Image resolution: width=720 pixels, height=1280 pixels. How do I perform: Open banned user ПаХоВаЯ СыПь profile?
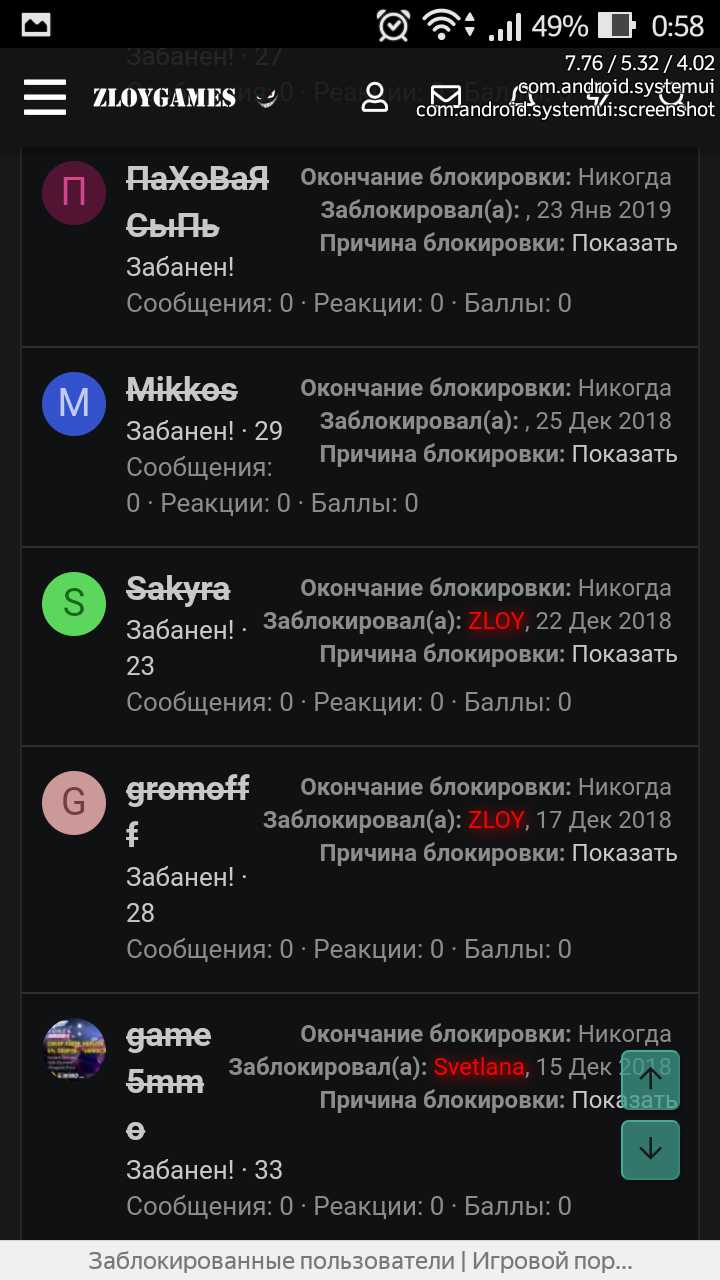tap(197, 202)
